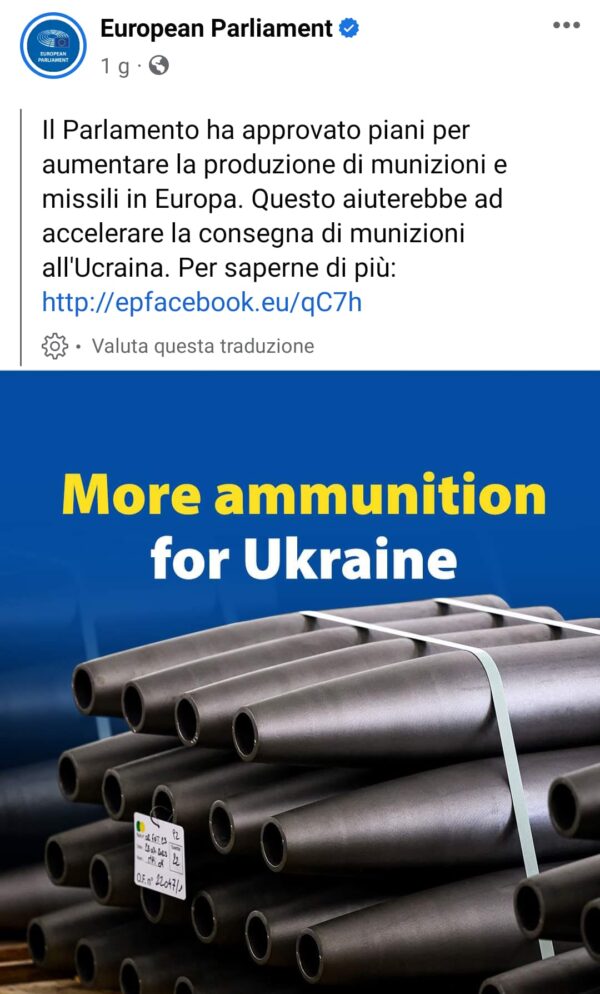
Task: Open the More ammunition for Ukraine image
Action: [x=300, y=680]
